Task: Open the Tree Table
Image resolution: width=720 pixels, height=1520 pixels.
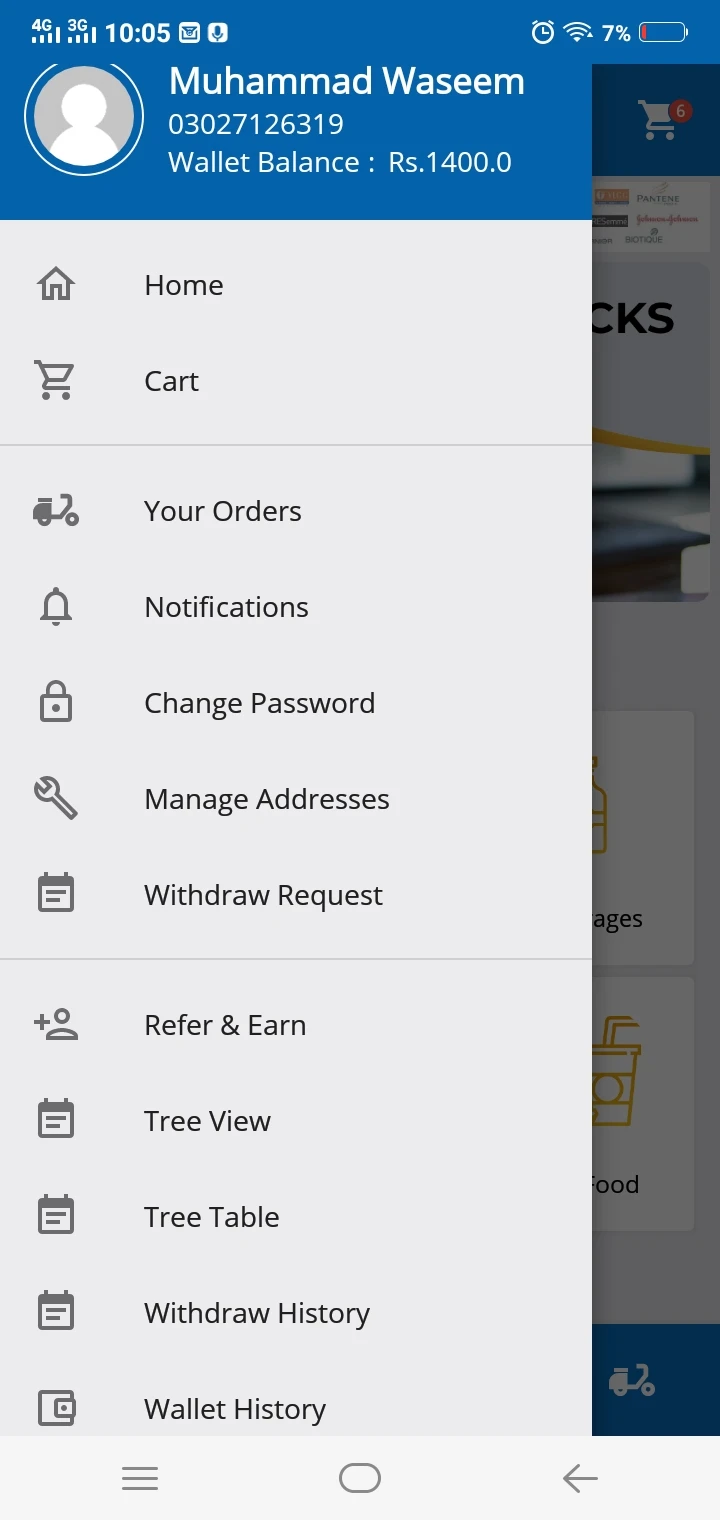Action: [x=211, y=1217]
